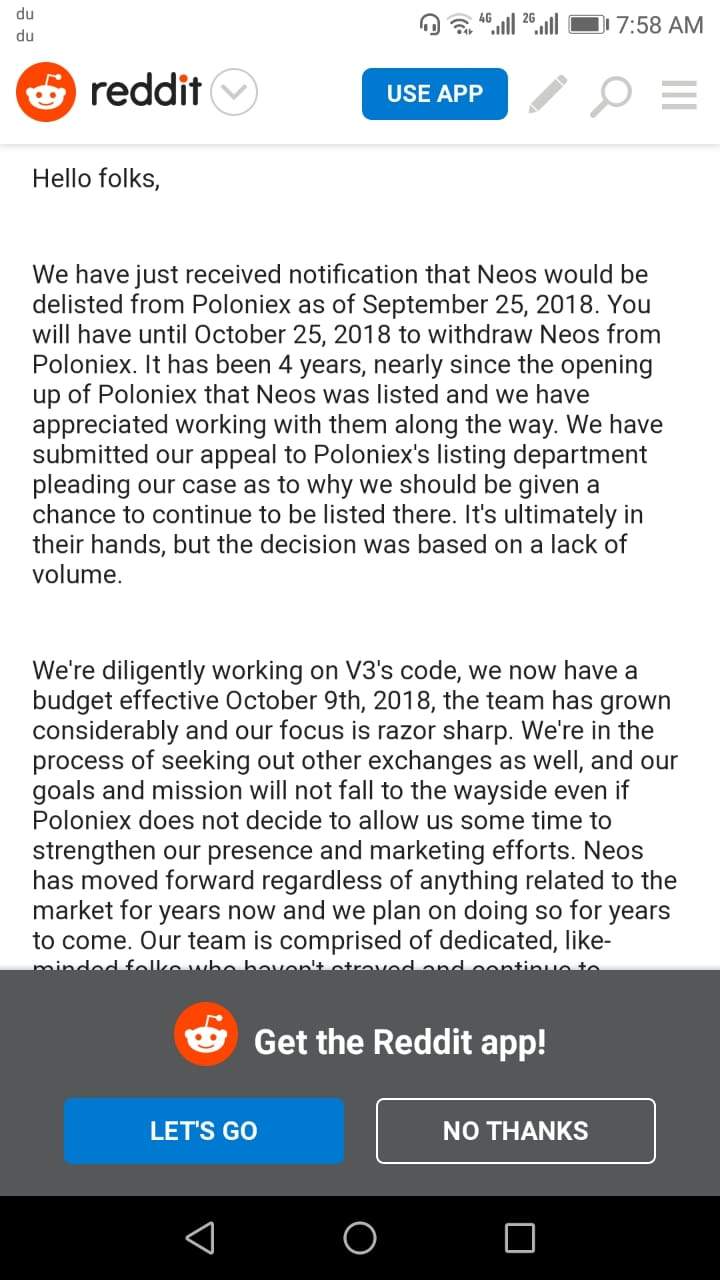
Task: Create a new post with the pencil icon
Action: click(547, 94)
